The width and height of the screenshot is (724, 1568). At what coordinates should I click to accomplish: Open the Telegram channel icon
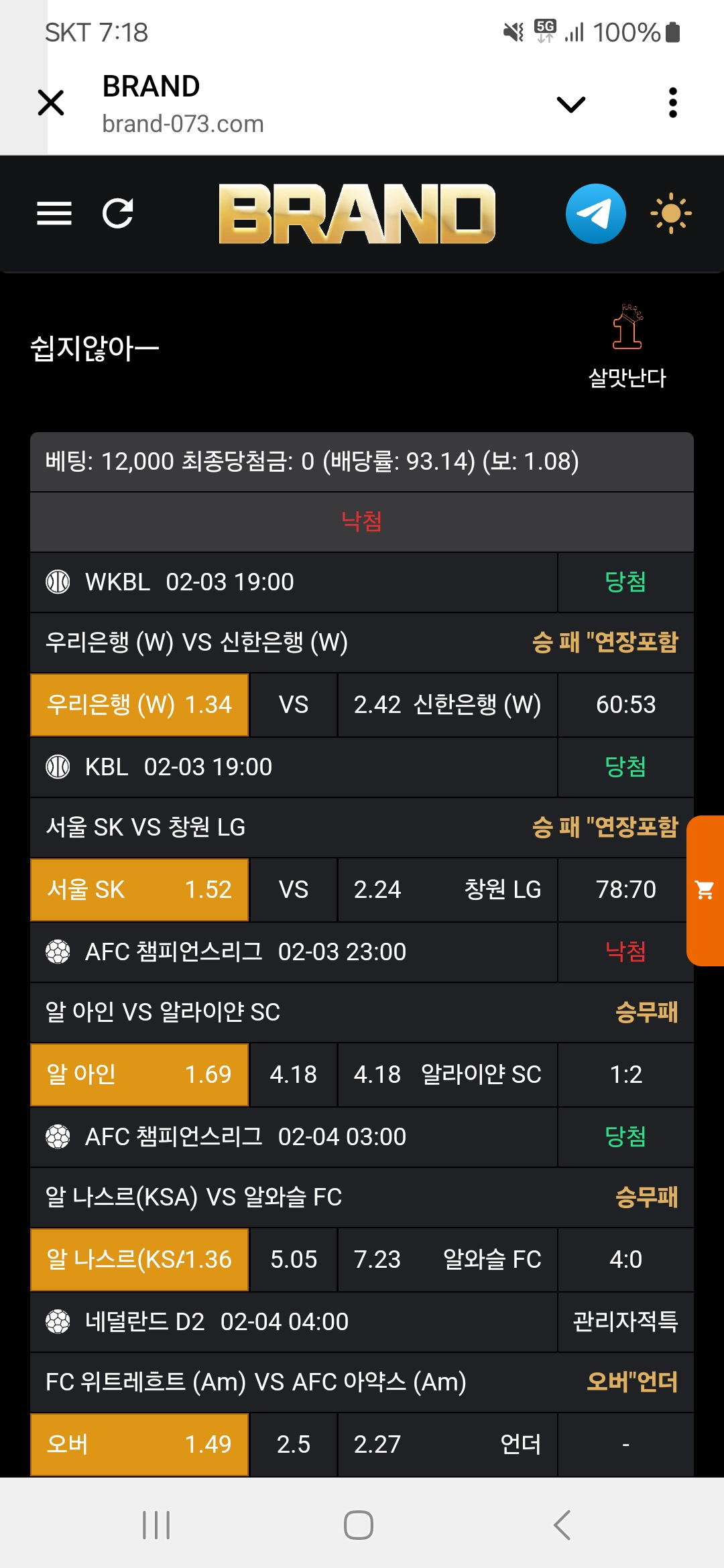click(x=595, y=214)
